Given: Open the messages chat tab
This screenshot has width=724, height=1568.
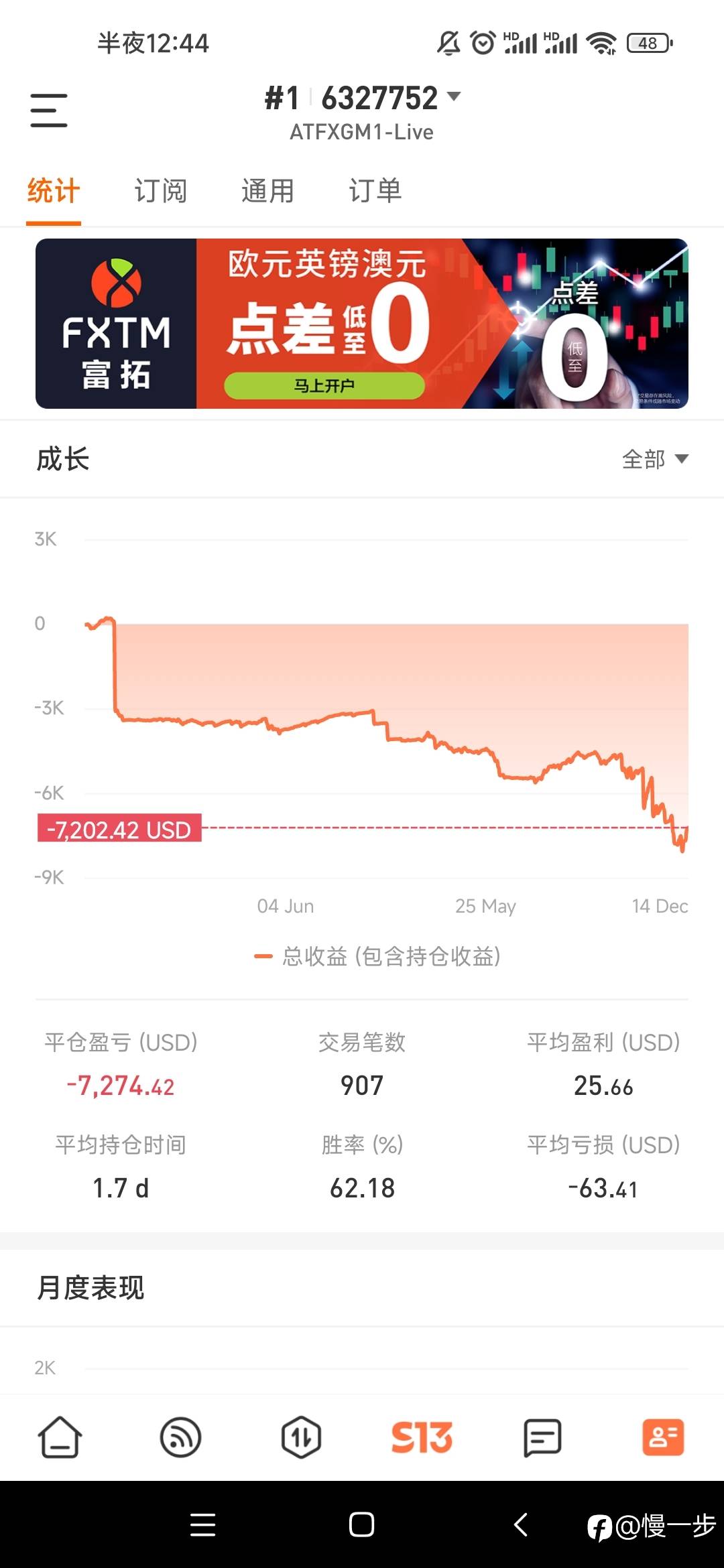Looking at the screenshot, I should point(542,1437).
